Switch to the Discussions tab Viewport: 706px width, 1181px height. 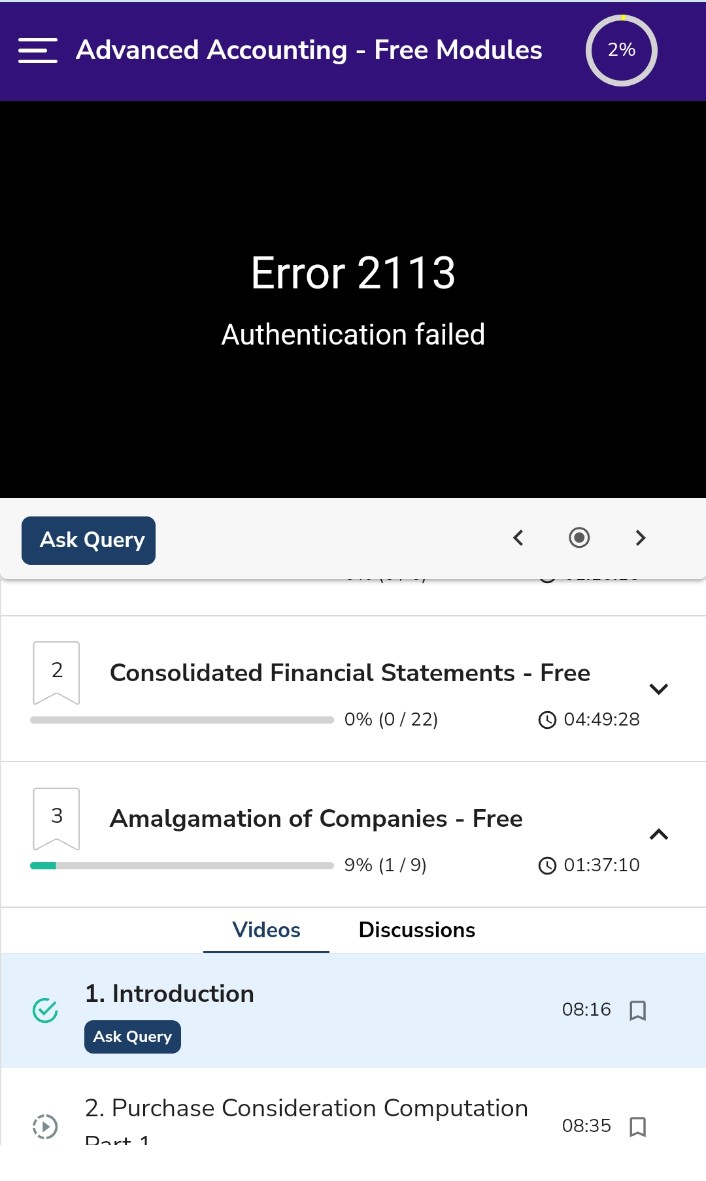click(417, 930)
